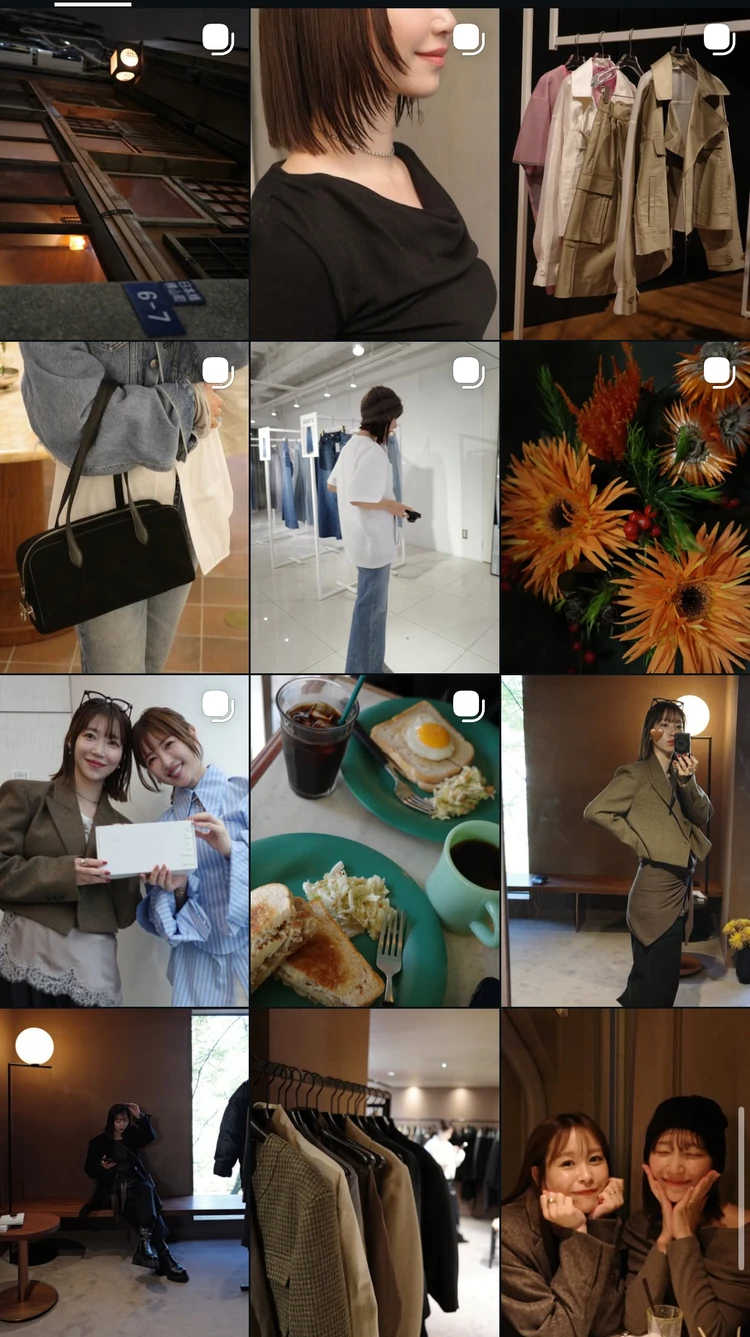Open the rack of hanging coats post

[374, 1172]
